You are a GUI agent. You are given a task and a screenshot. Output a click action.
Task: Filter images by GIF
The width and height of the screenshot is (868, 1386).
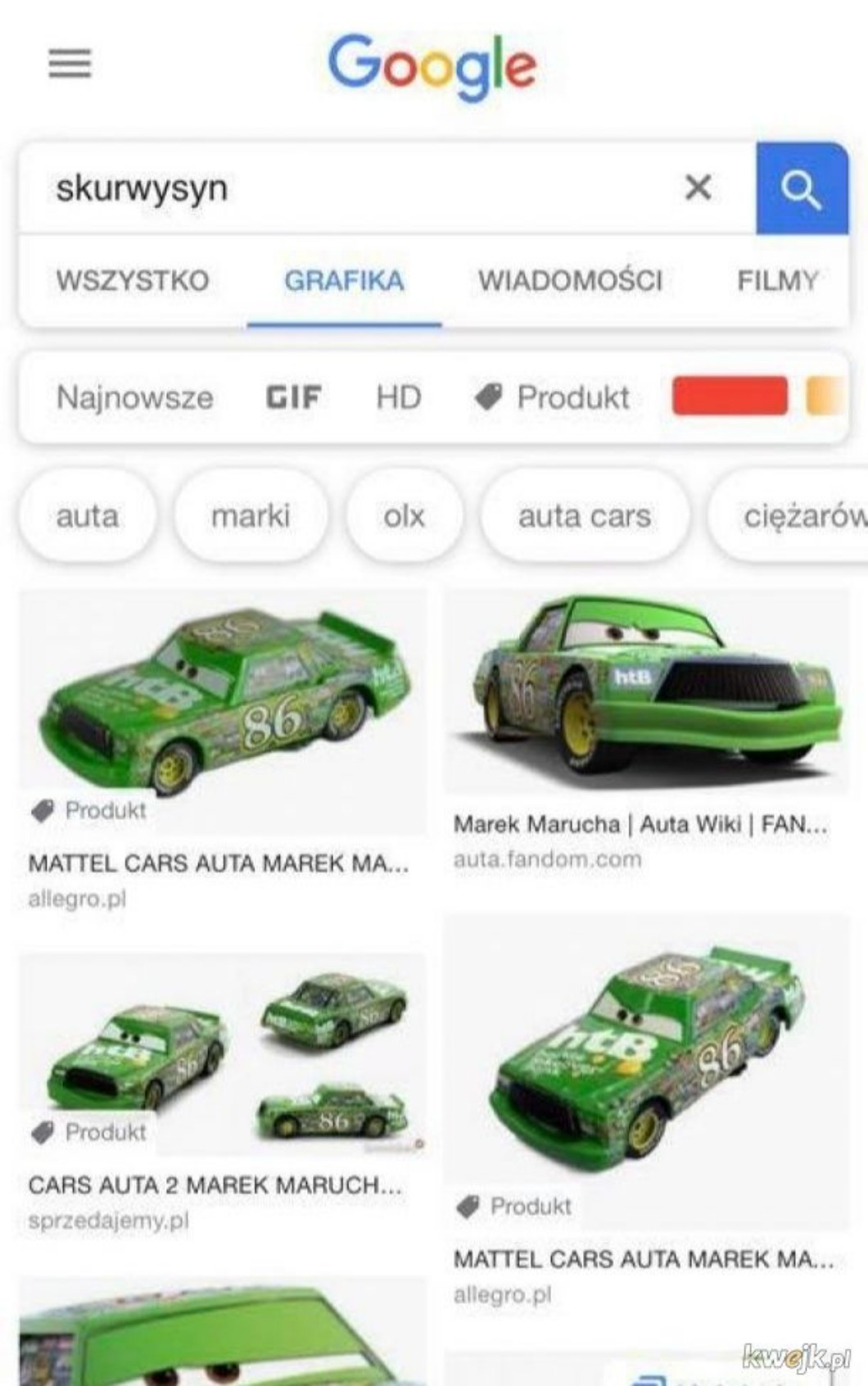pos(293,397)
